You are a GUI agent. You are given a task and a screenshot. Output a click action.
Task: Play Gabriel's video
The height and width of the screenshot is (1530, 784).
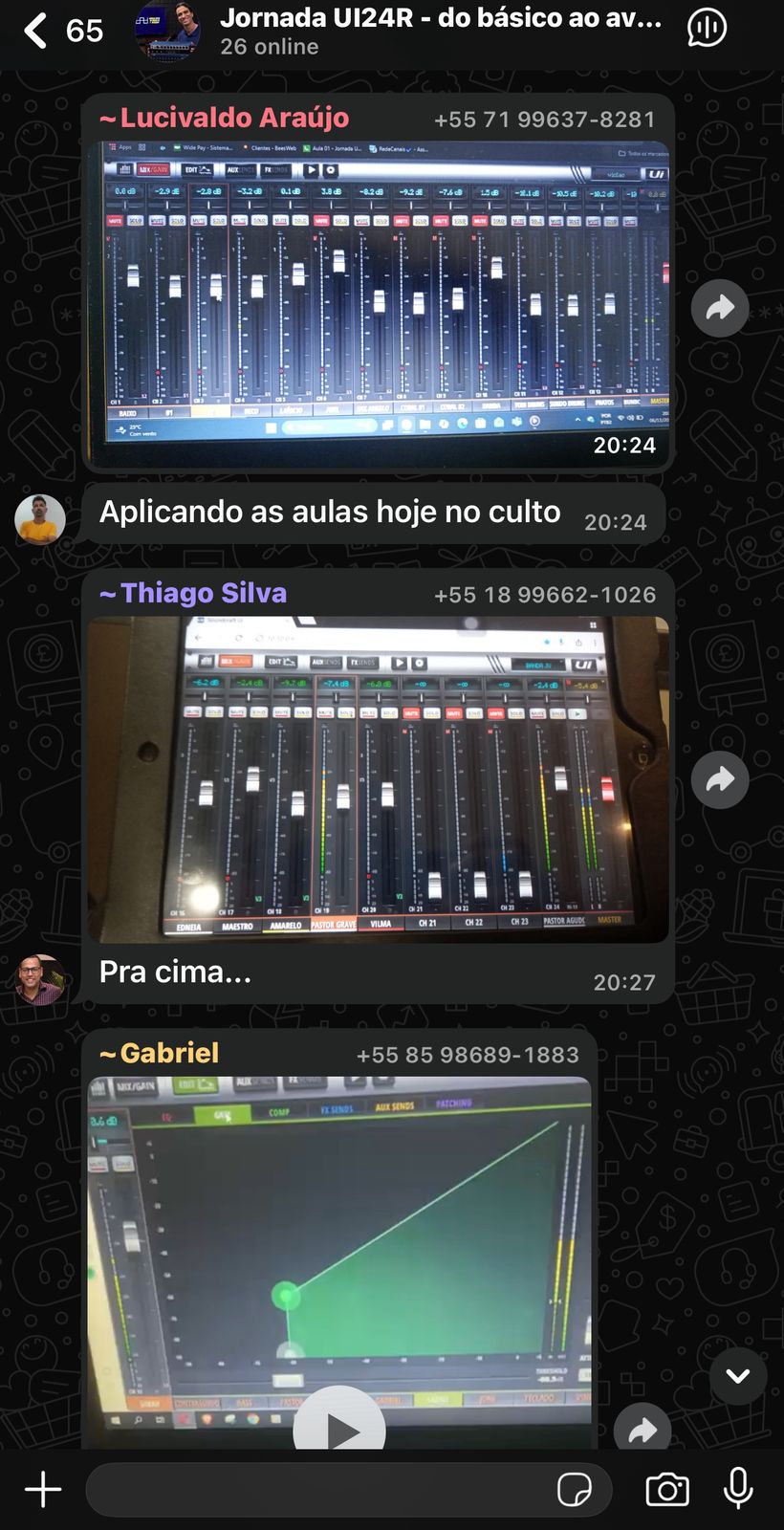(339, 1427)
